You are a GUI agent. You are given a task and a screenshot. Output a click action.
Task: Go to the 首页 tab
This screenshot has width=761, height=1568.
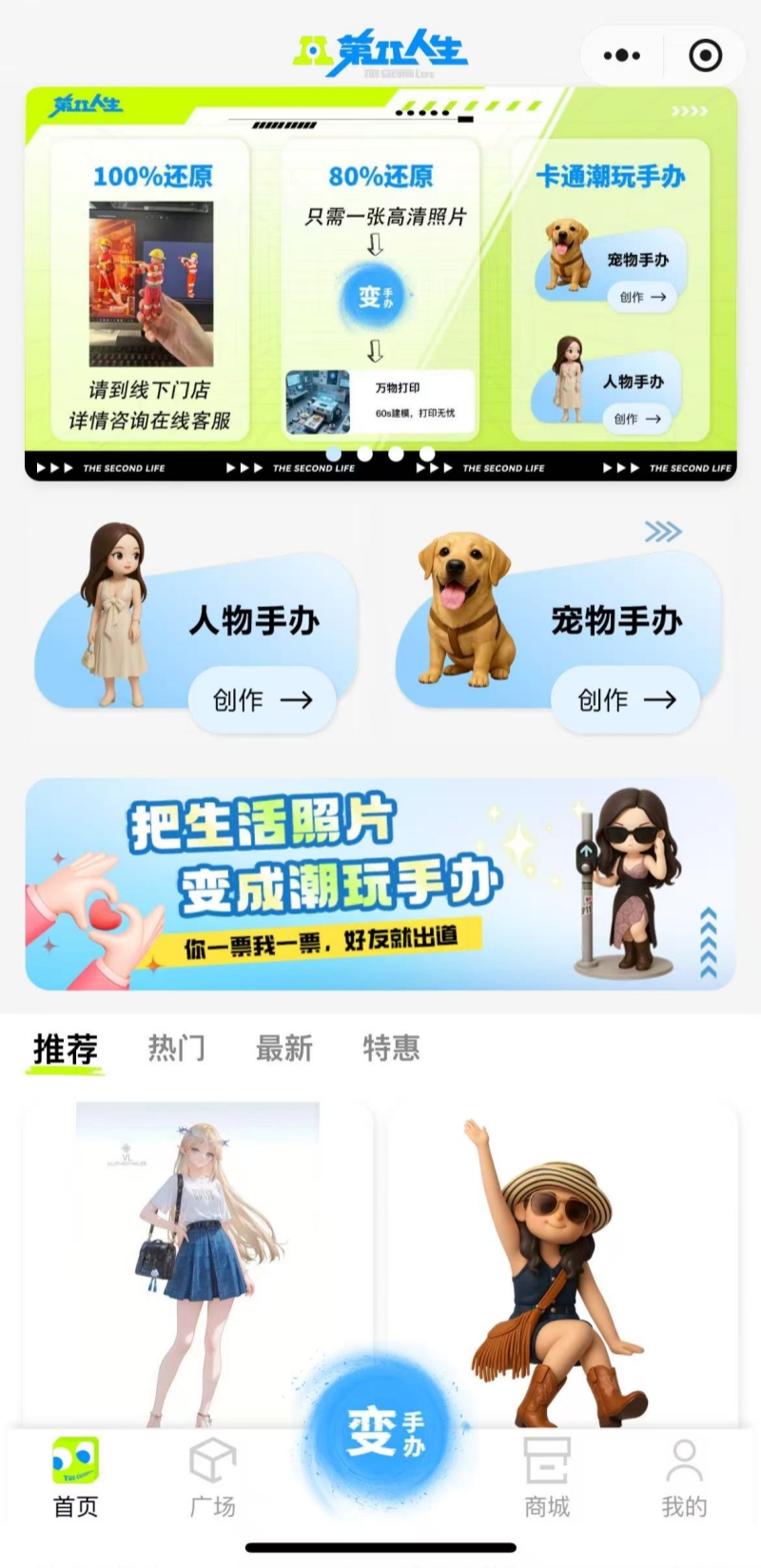(x=75, y=1477)
